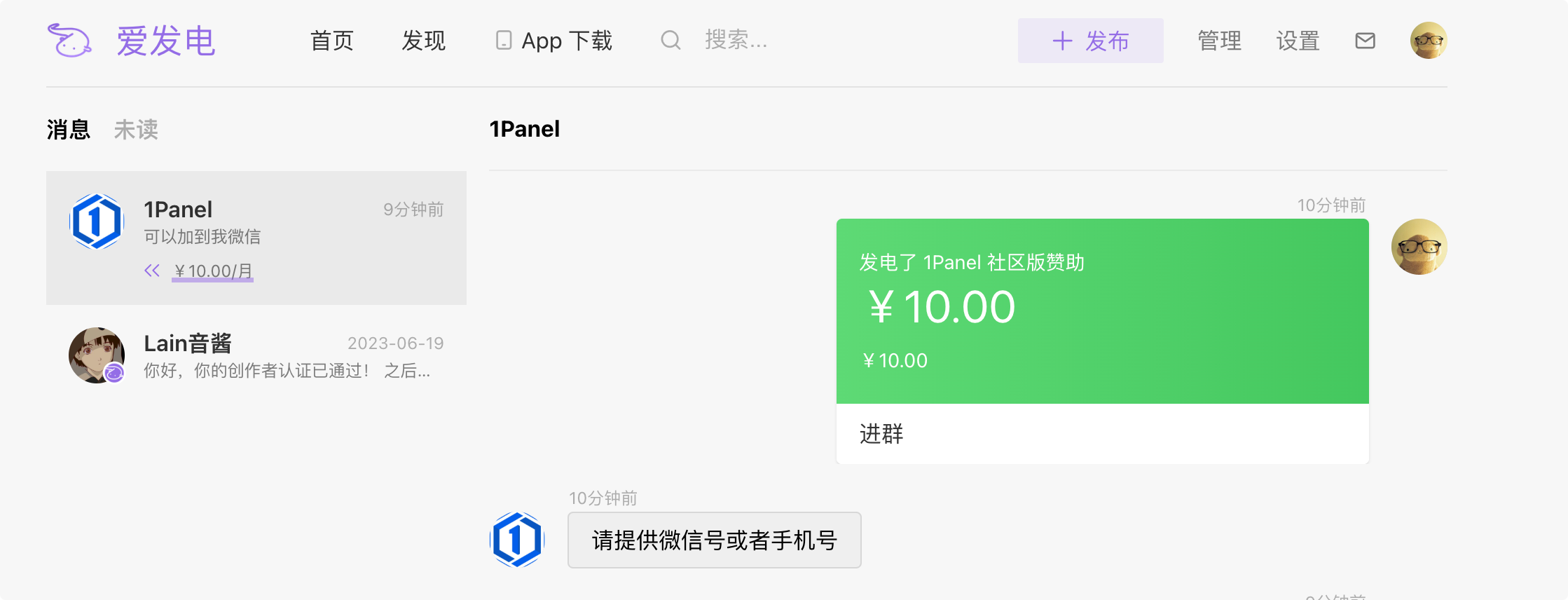This screenshot has height=600, width=1568.
Task: Open the 发现 page
Action: 423,41
